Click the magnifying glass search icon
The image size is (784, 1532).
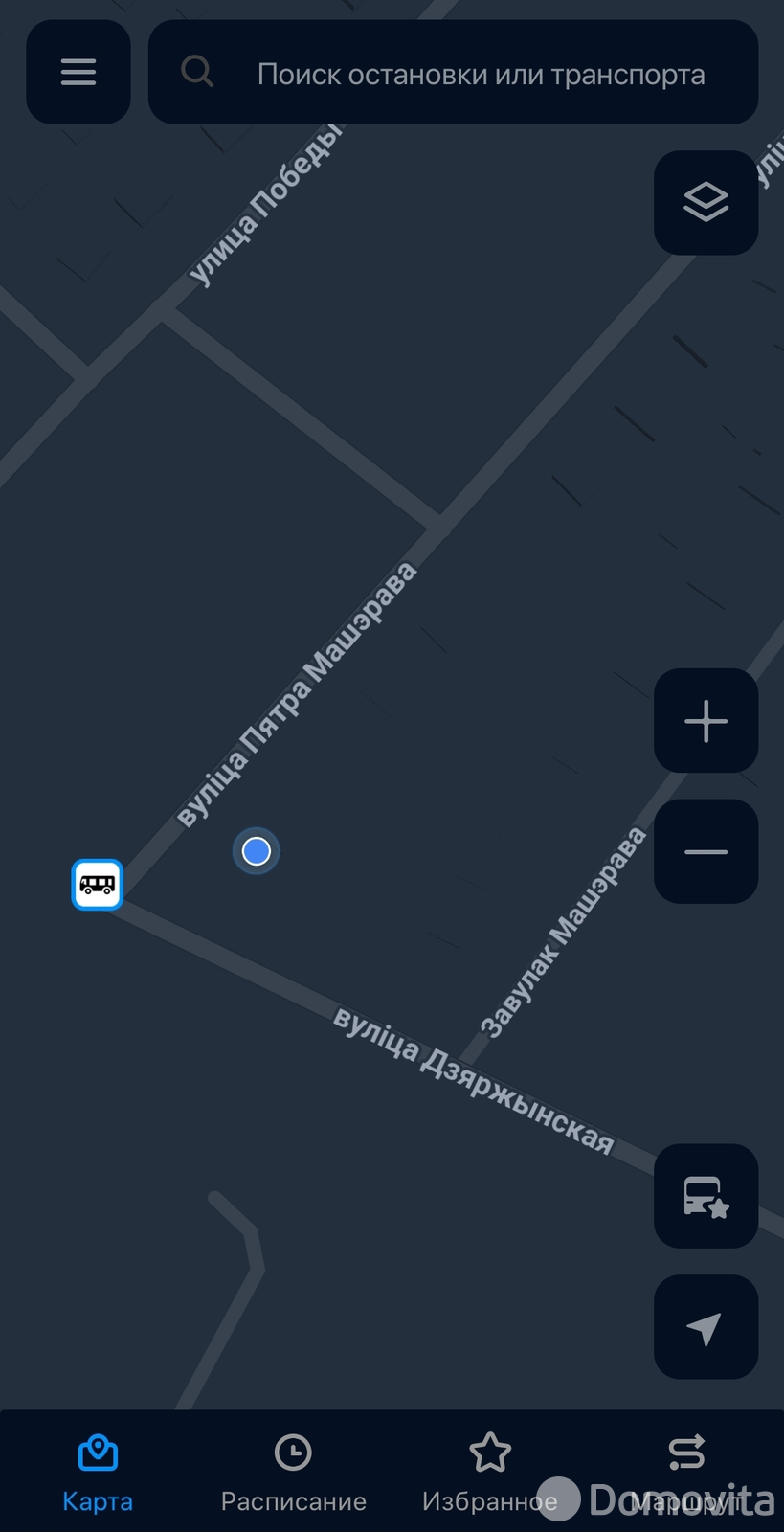pyautogui.click(x=197, y=72)
